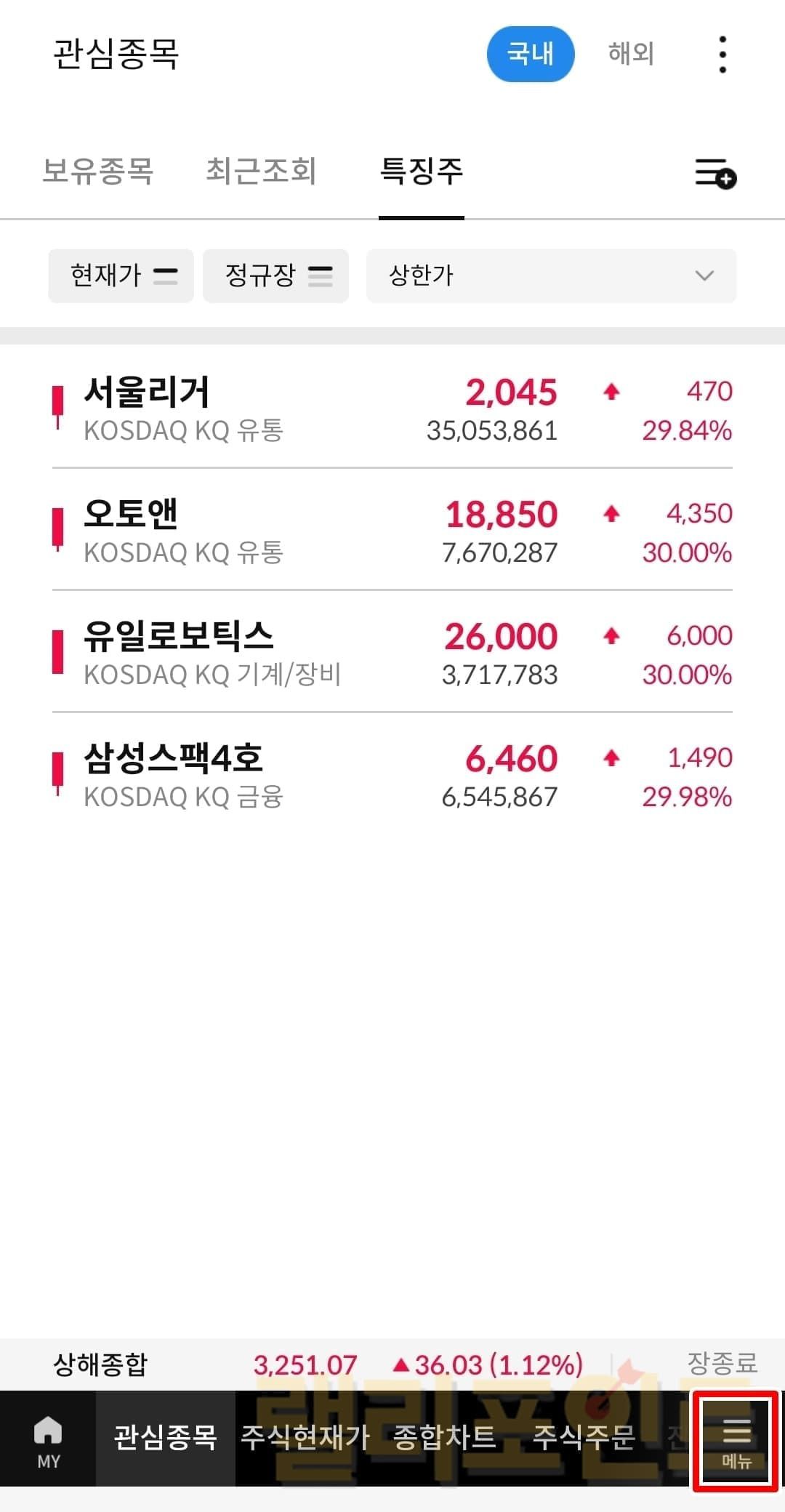785x1512 pixels.
Task: Select the 국내 market chip
Action: 530,54
